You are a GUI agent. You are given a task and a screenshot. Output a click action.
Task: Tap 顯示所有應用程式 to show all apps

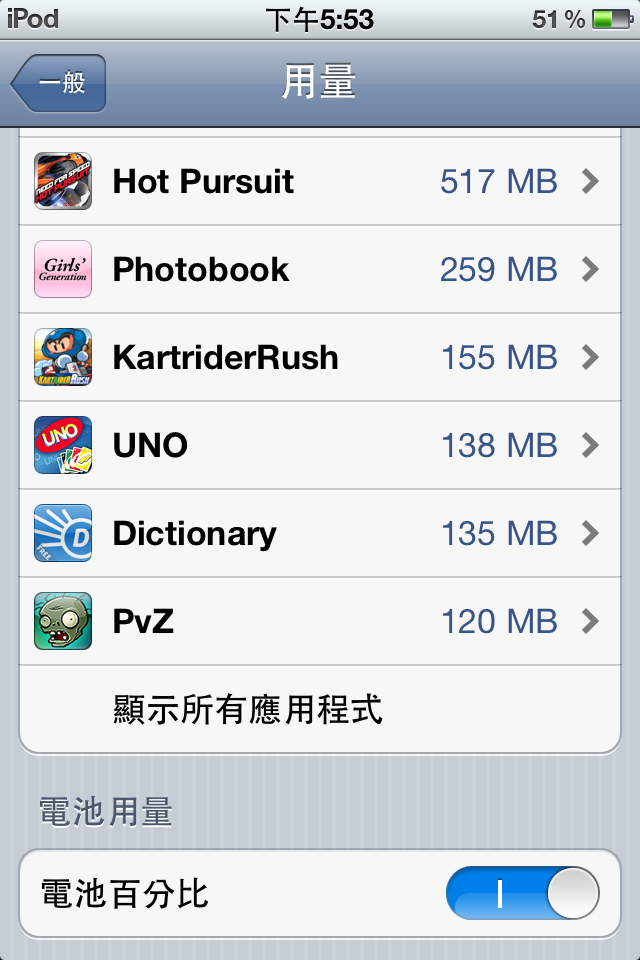[x=248, y=710]
